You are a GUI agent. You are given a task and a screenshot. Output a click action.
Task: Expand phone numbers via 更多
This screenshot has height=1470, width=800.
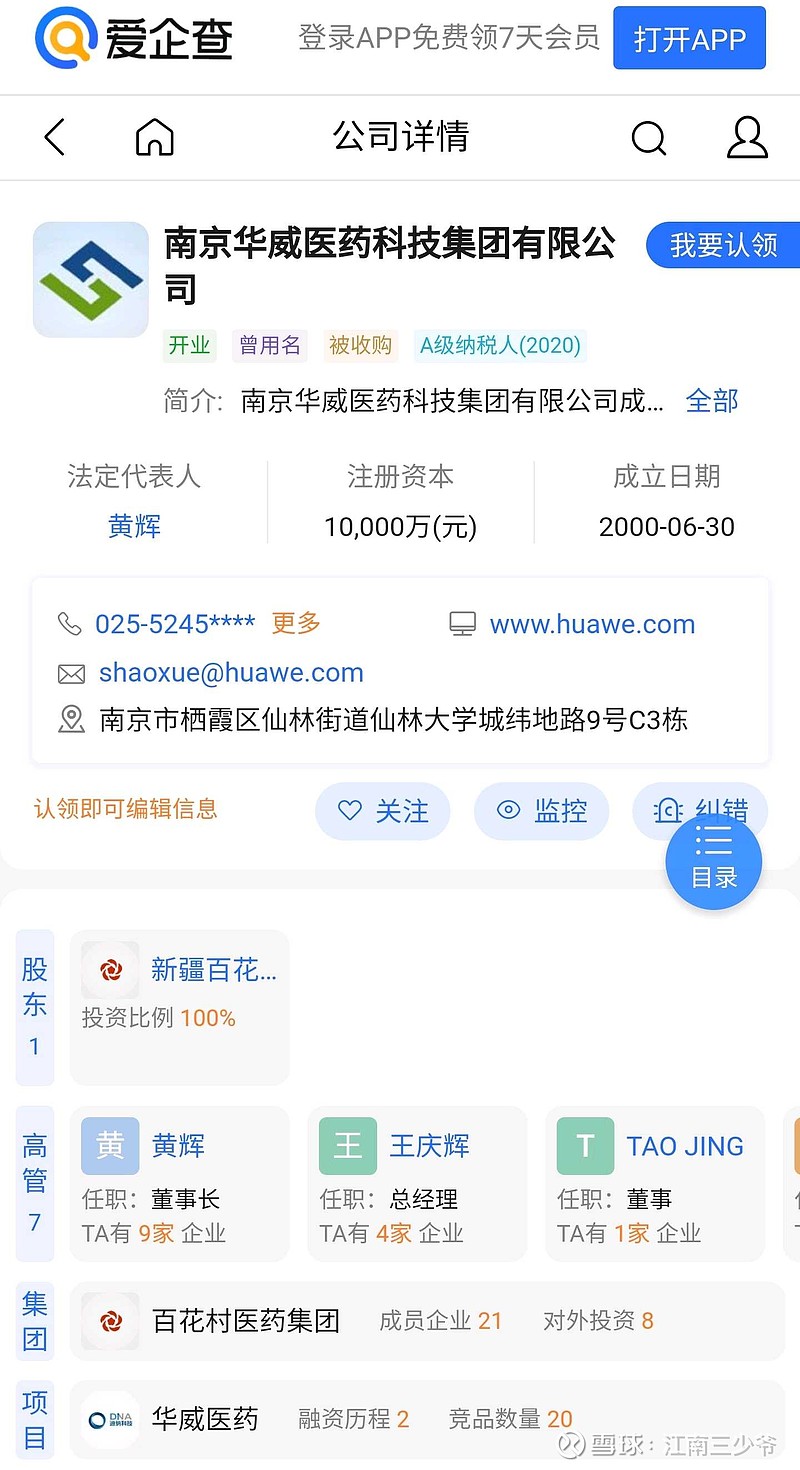pos(294,623)
